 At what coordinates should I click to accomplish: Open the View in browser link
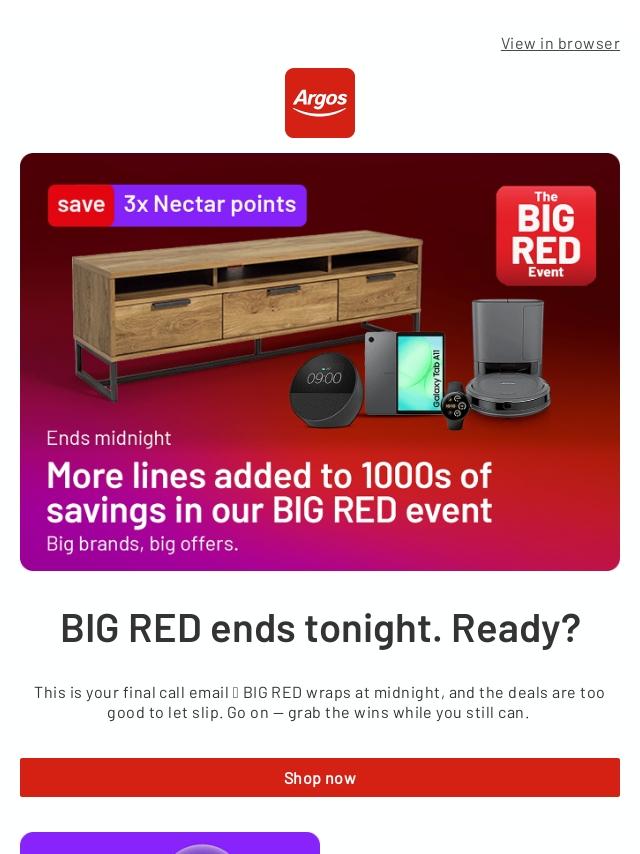560,43
